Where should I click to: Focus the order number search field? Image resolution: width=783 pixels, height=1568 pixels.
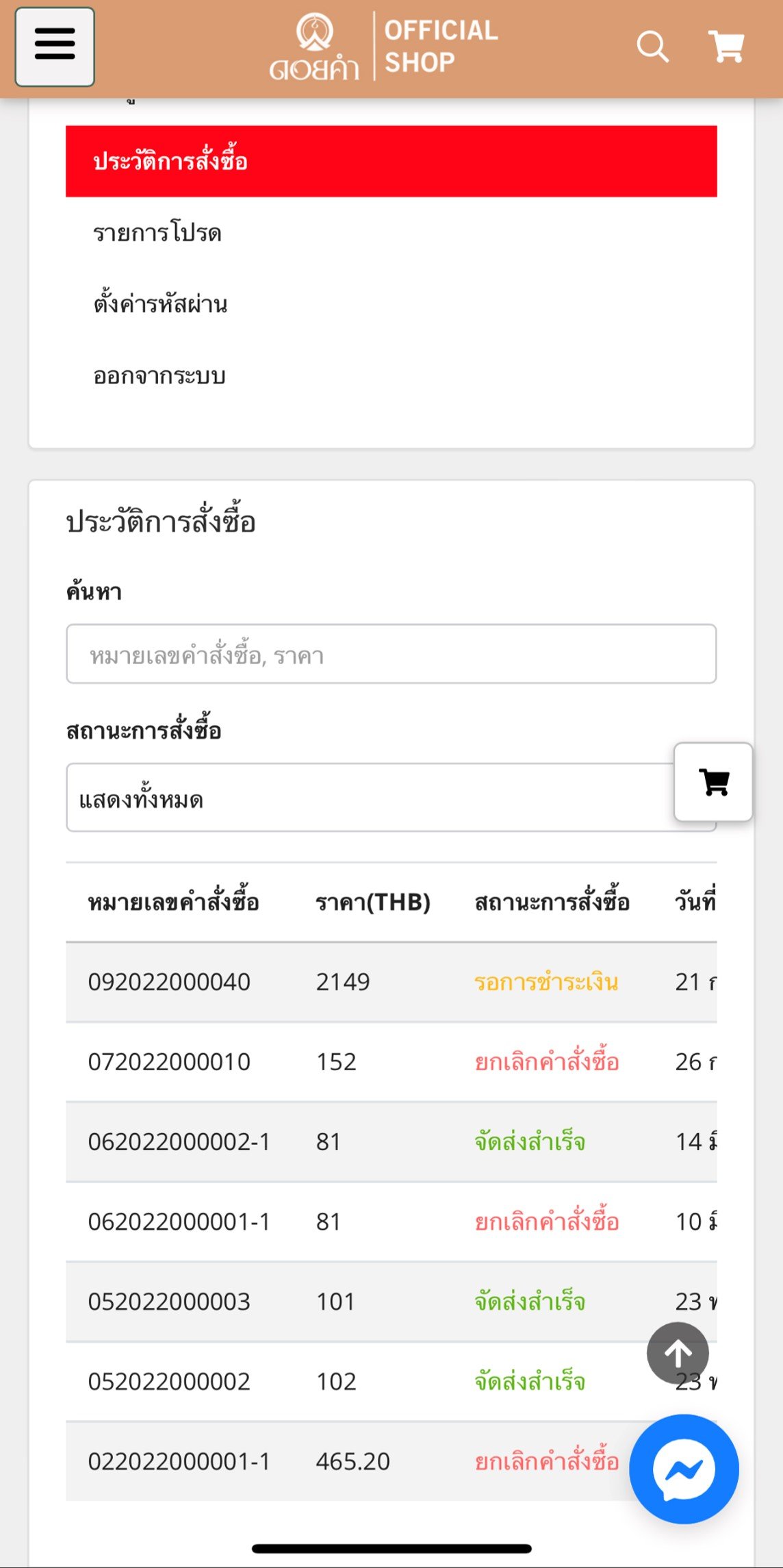pos(391,654)
